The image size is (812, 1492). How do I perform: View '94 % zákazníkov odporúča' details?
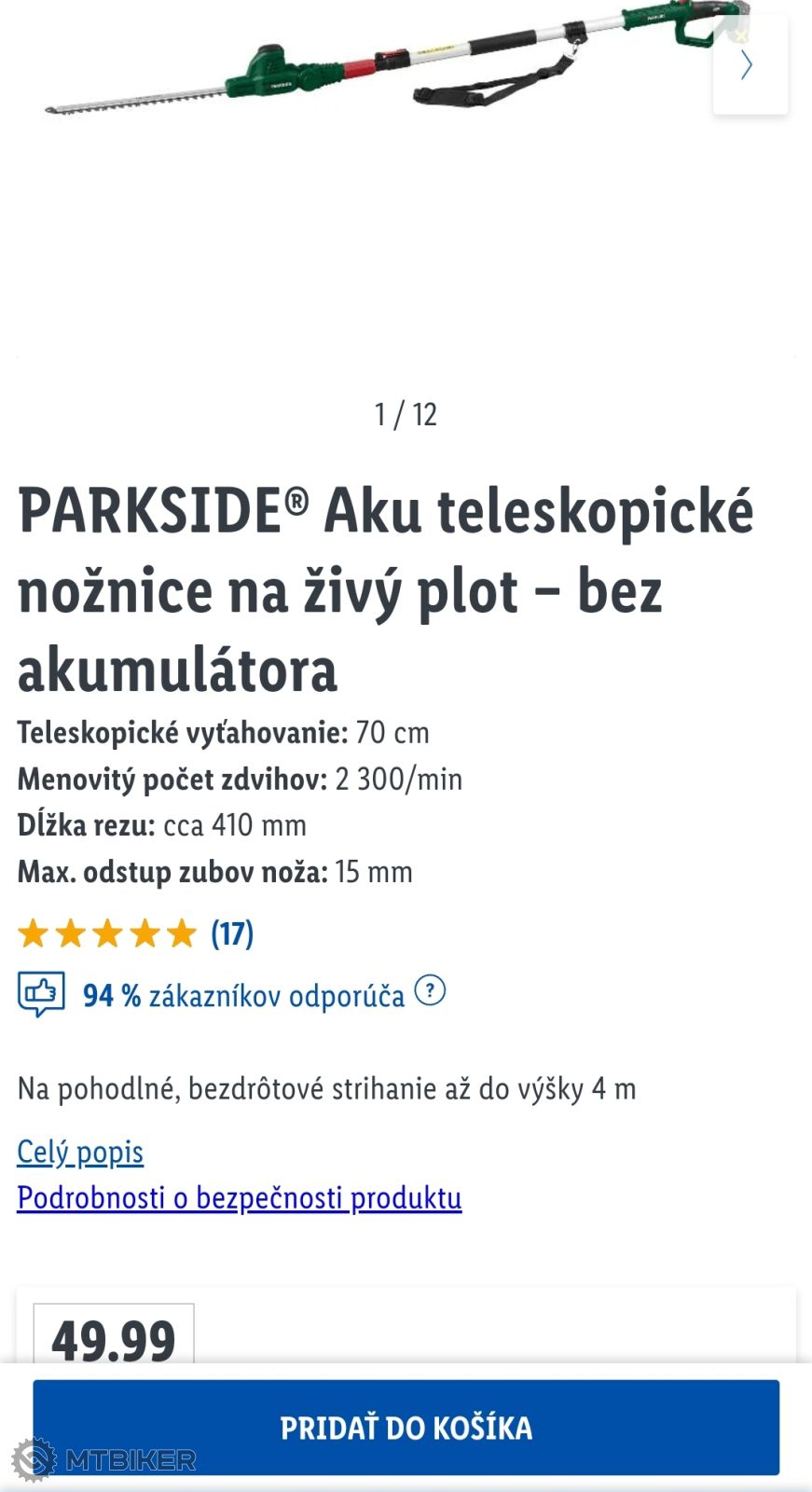coord(243,996)
